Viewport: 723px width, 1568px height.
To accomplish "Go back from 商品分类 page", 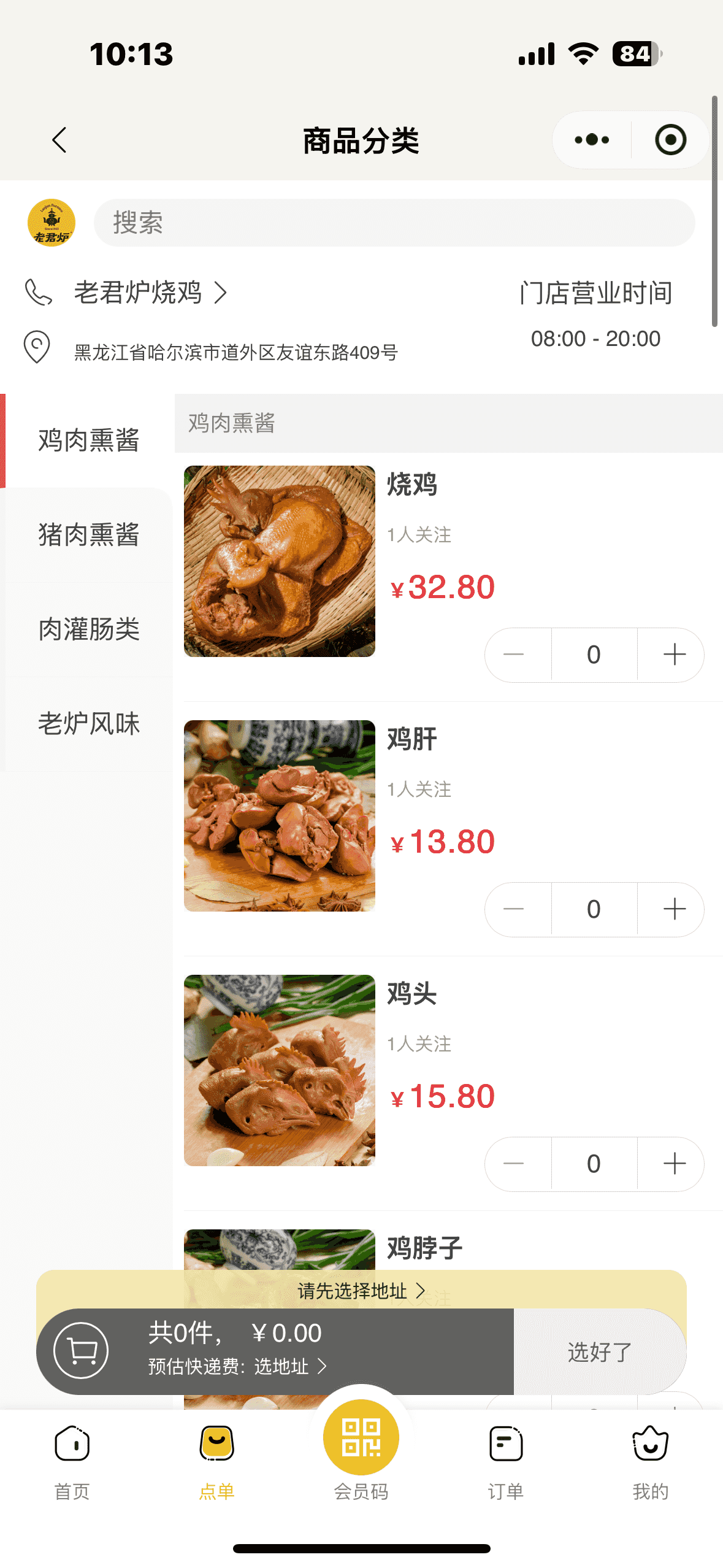I will [x=59, y=140].
